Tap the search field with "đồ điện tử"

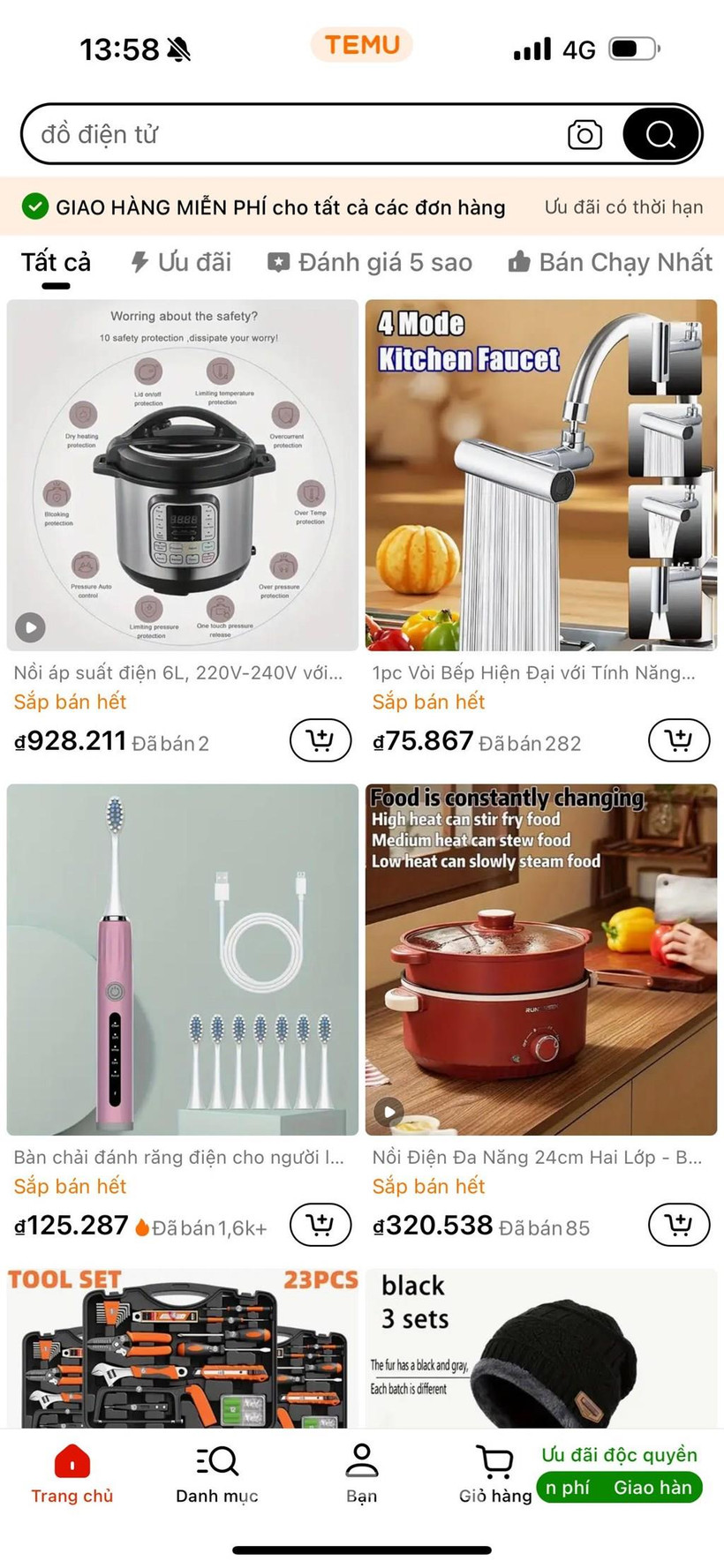(291, 134)
